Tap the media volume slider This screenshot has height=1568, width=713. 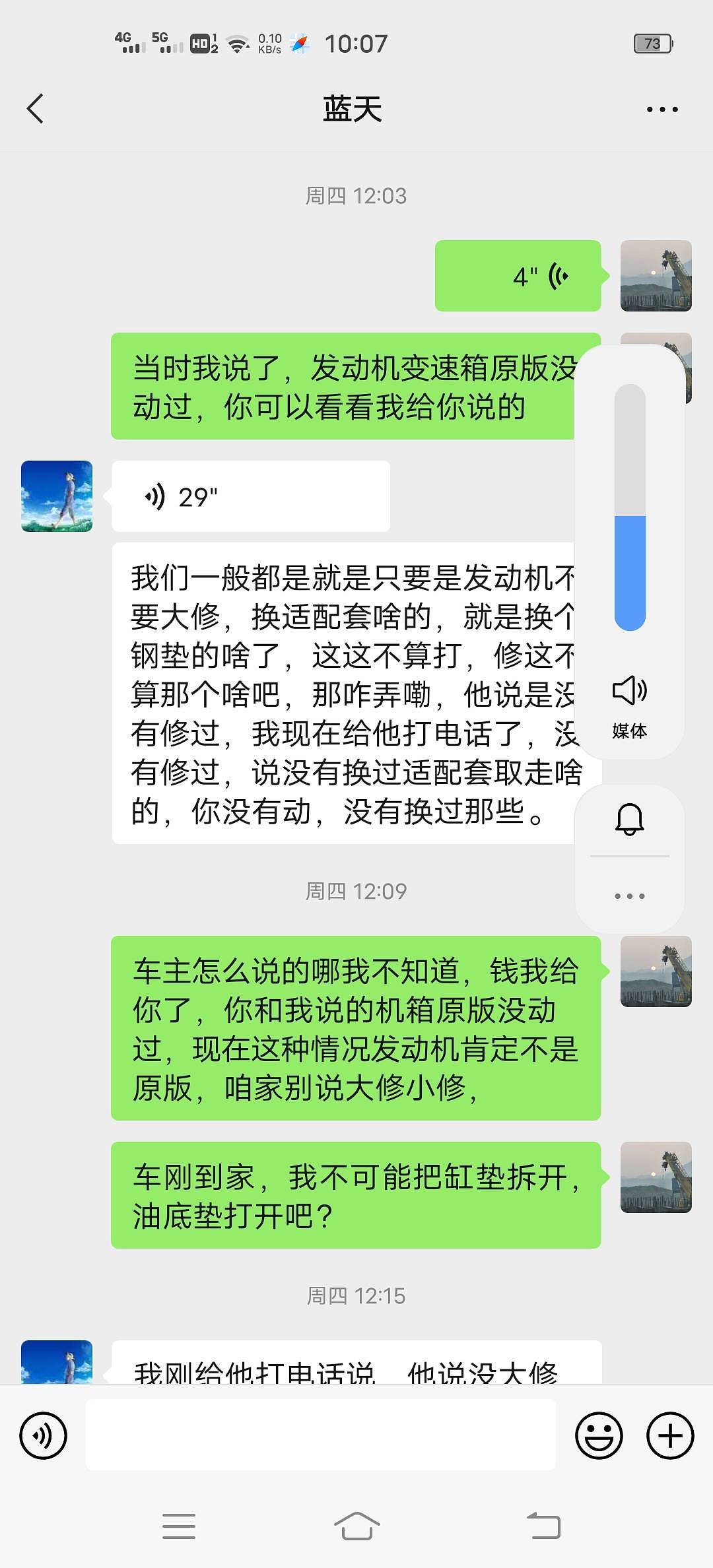(629, 507)
